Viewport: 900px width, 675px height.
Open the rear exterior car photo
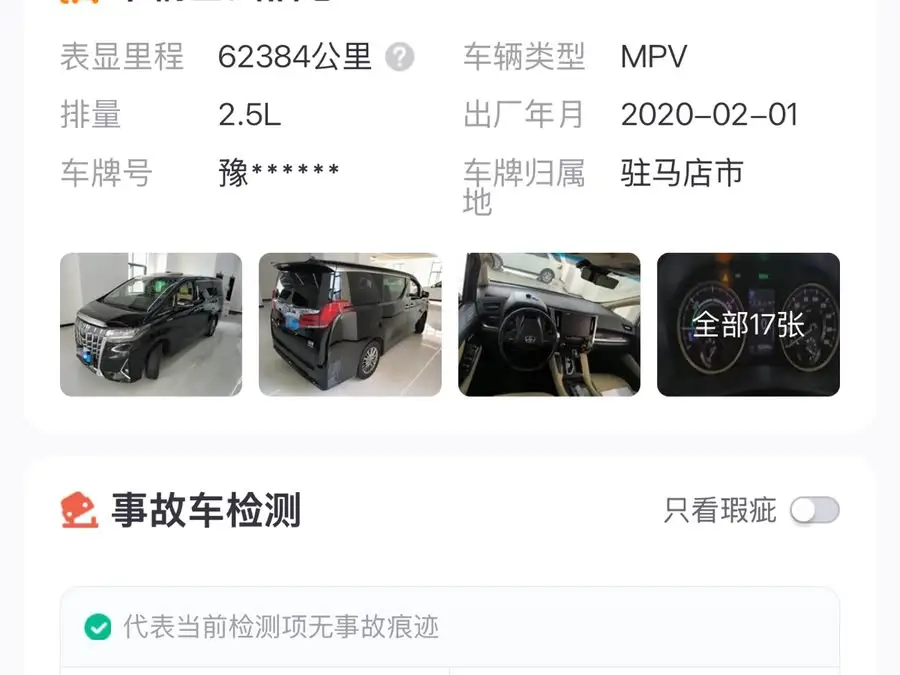[x=350, y=325]
